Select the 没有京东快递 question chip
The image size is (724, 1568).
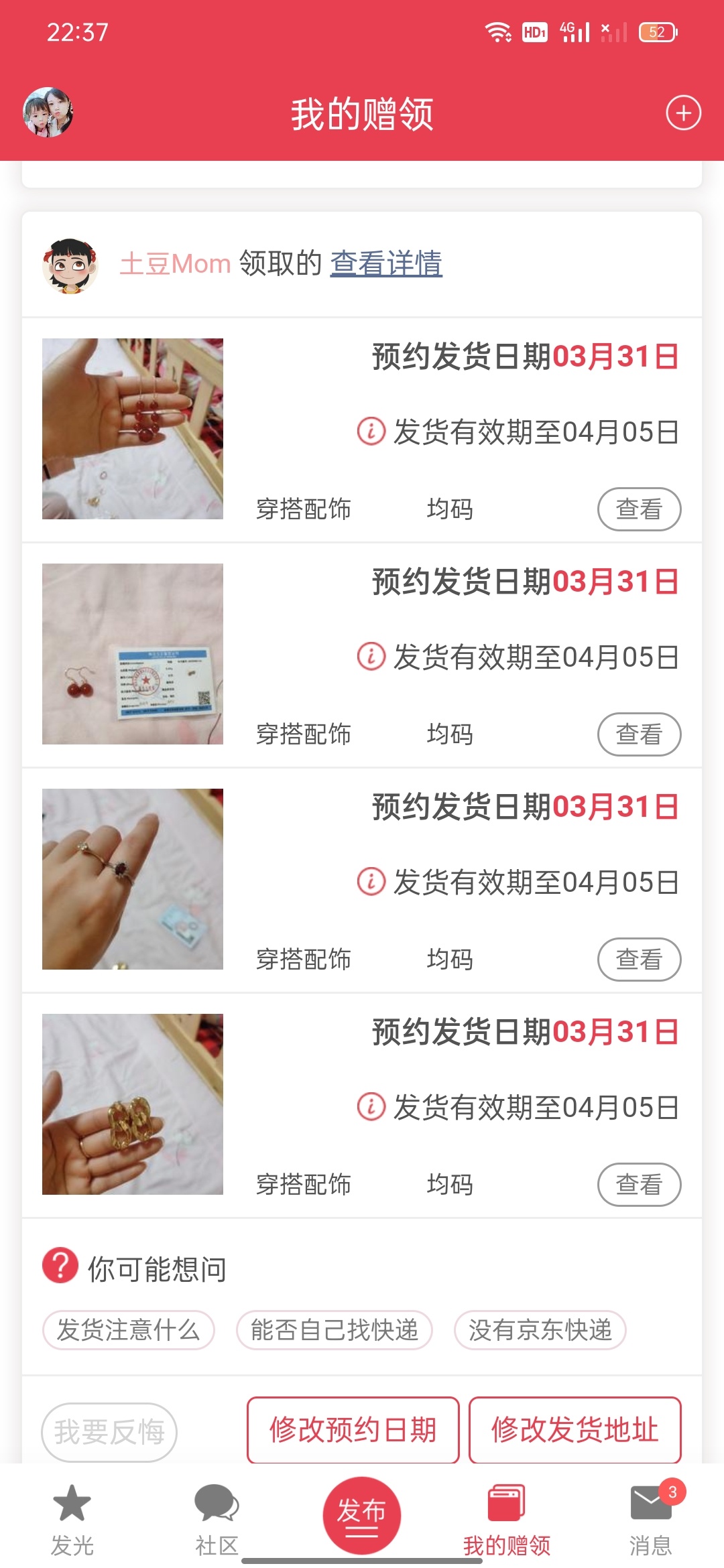(540, 1330)
